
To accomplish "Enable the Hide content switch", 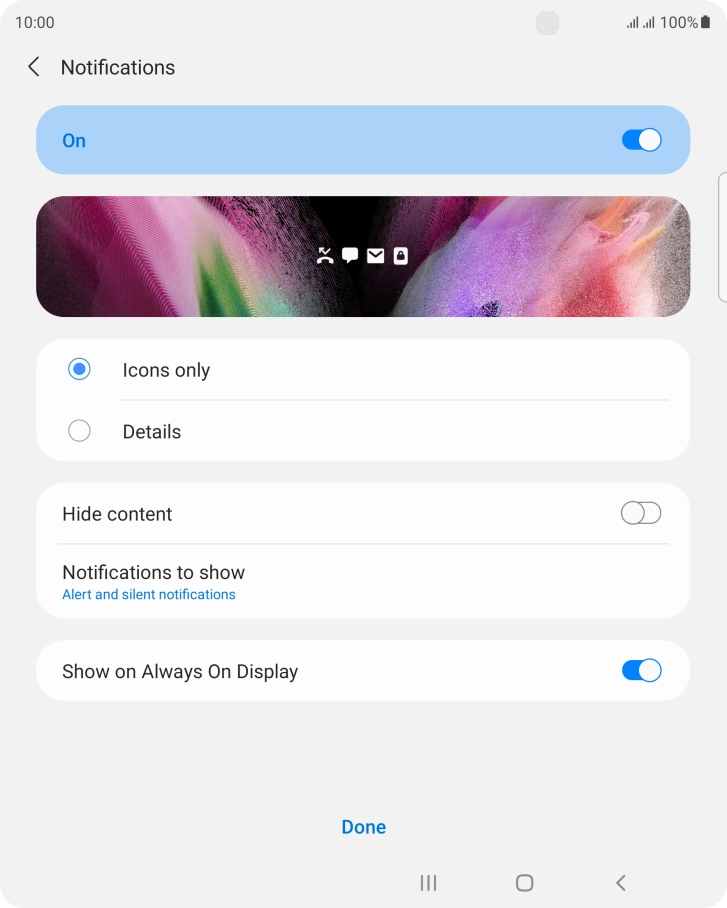I will click(x=639, y=513).
